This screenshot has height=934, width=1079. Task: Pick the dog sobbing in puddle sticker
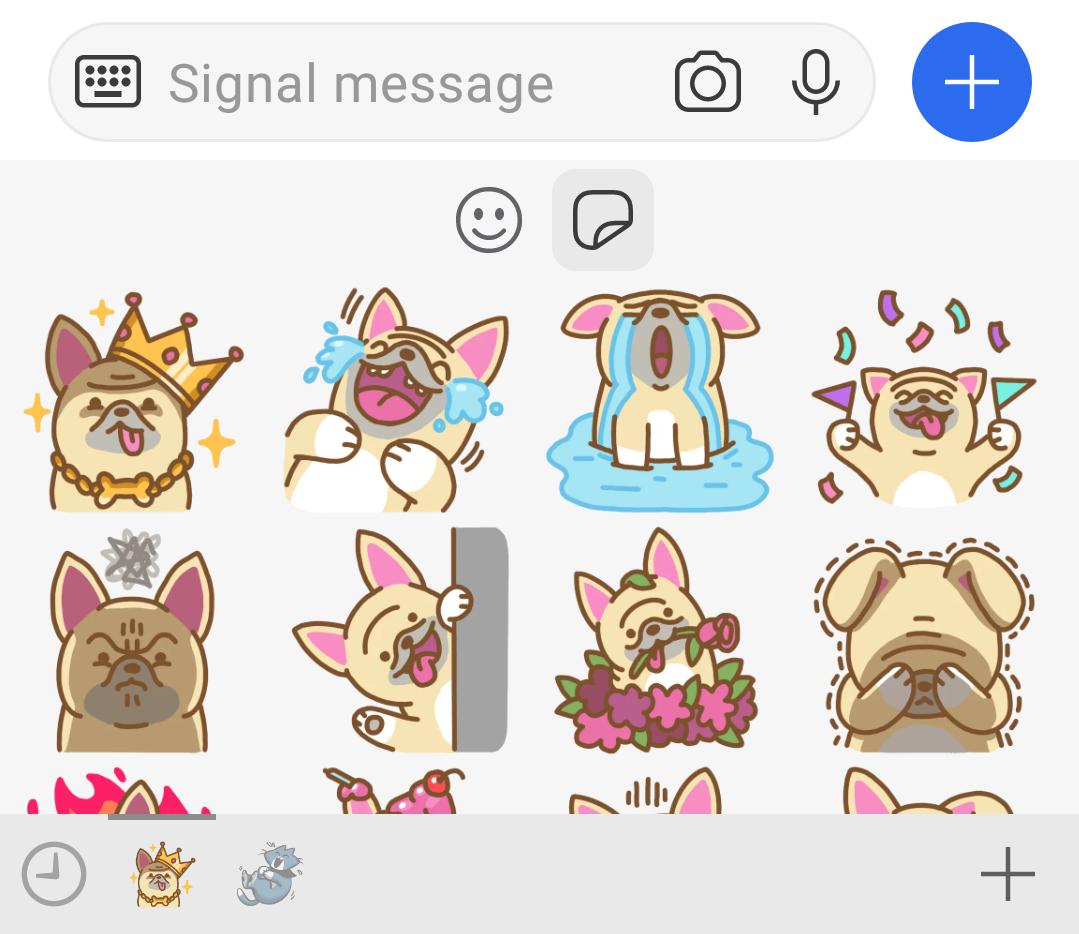click(660, 400)
